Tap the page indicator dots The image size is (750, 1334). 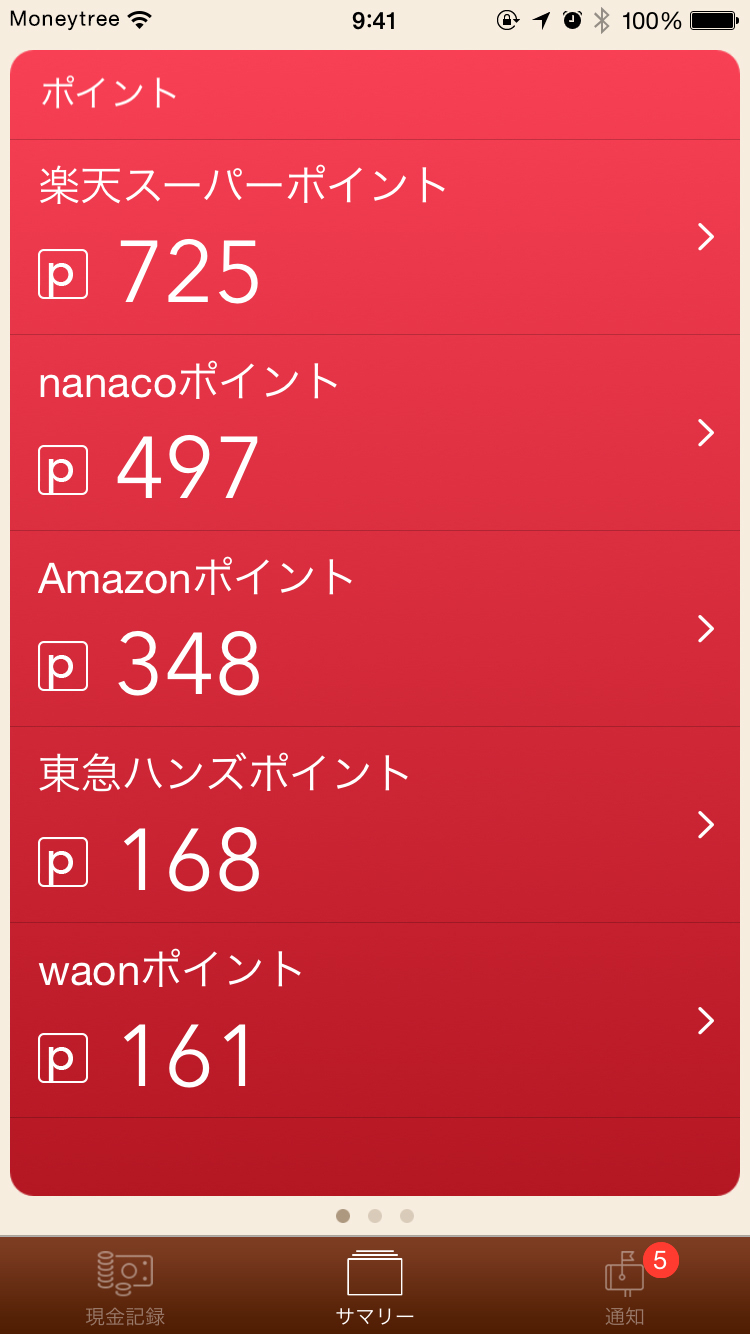pyautogui.click(x=375, y=1216)
